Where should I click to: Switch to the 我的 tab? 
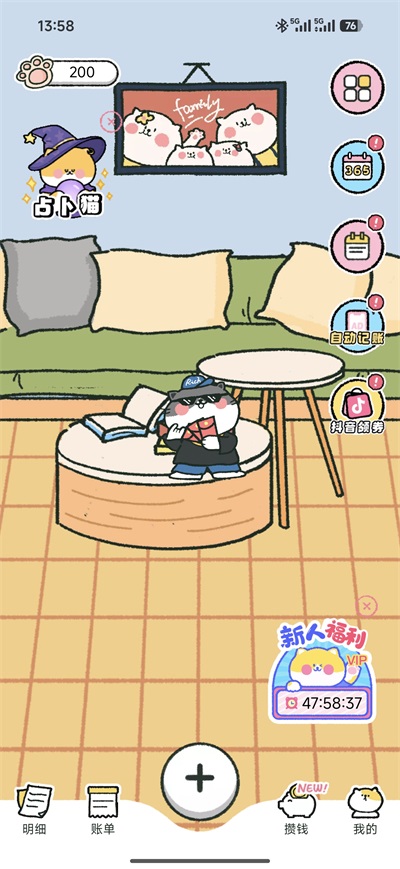pos(365,810)
